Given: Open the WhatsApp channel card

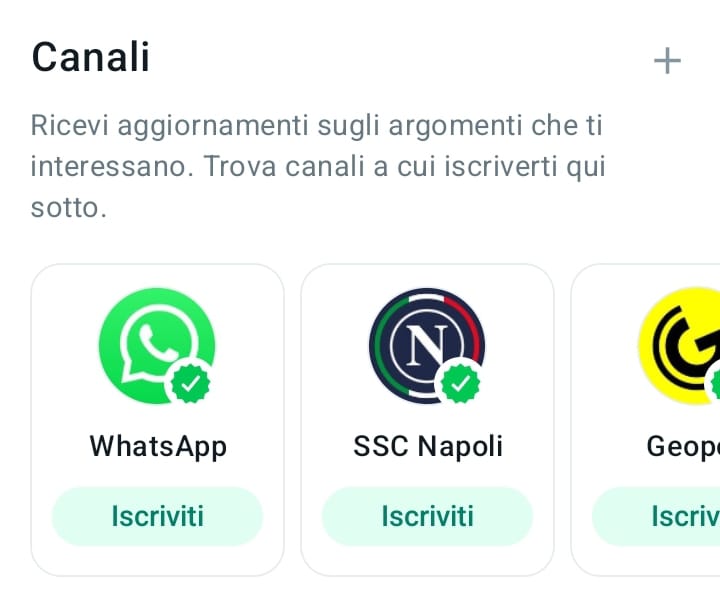Looking at the screenshot, I should point(157,370).
